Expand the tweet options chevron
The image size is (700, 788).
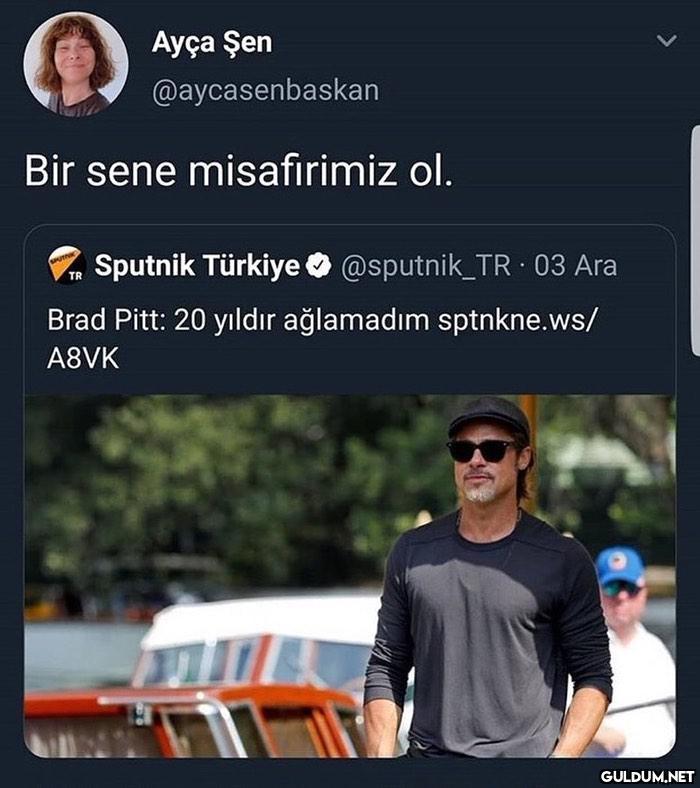point(665,41)
